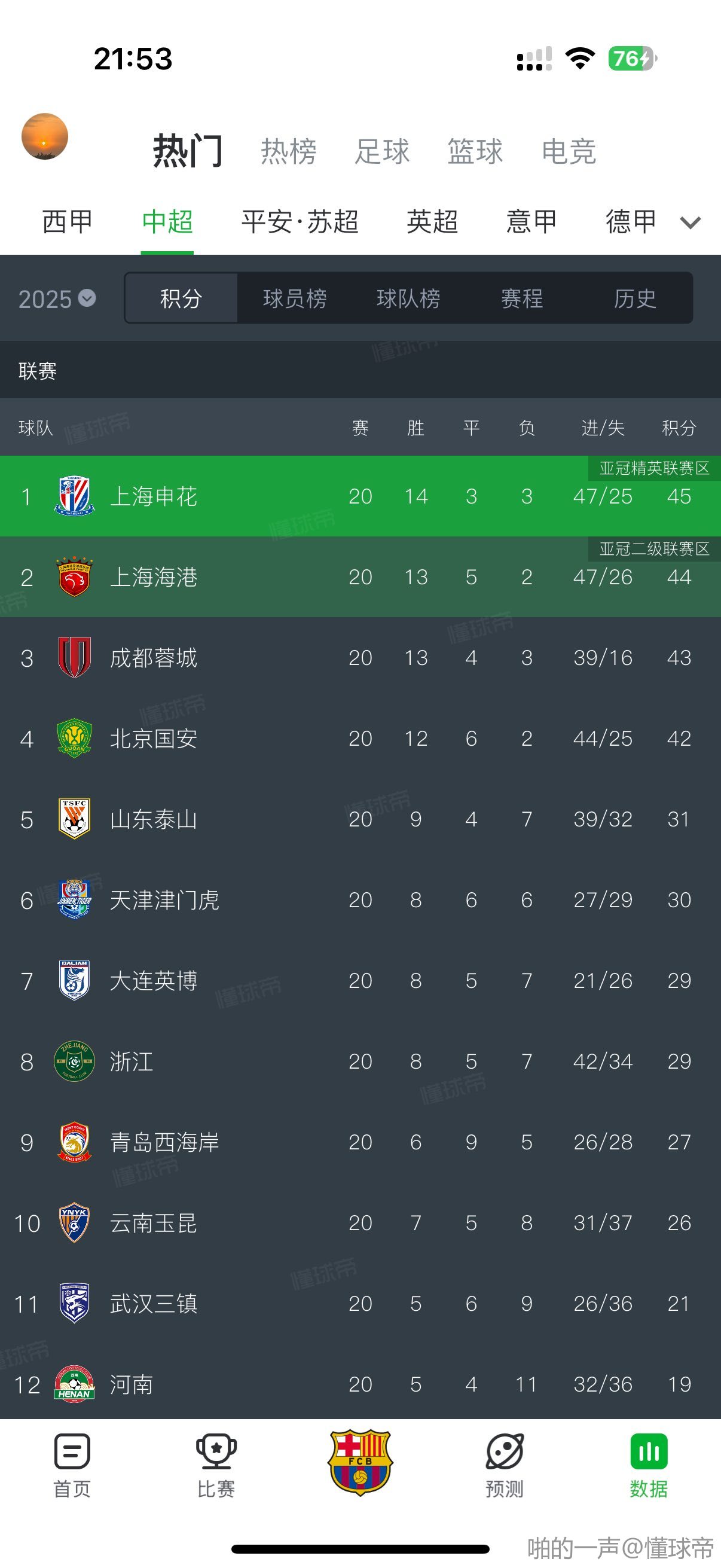
Task: Open the profile avatar at top left
Action: (44, 136)
